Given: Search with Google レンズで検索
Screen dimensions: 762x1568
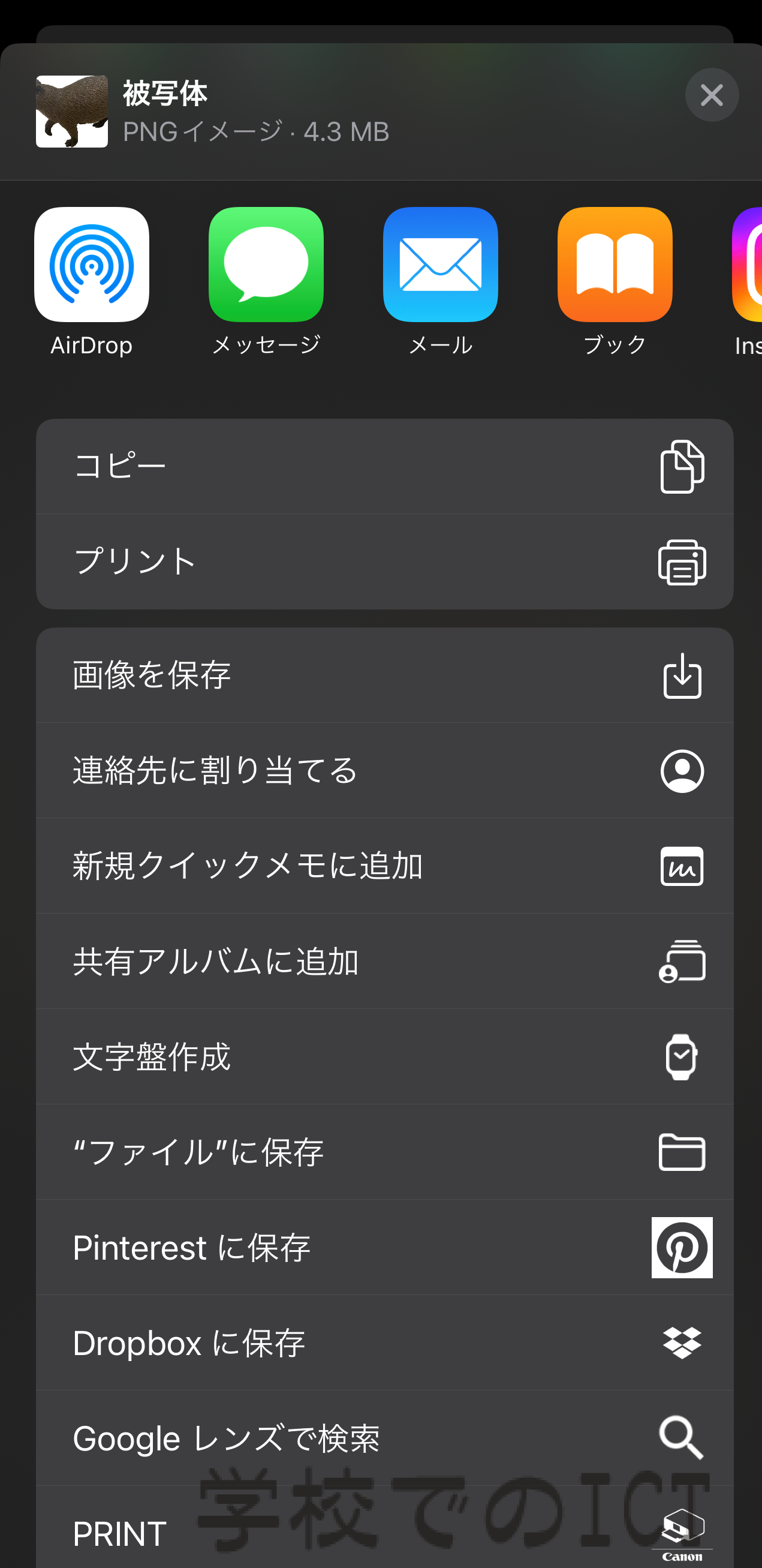Looking at the screenshot, I should [x=384, y=1438].
